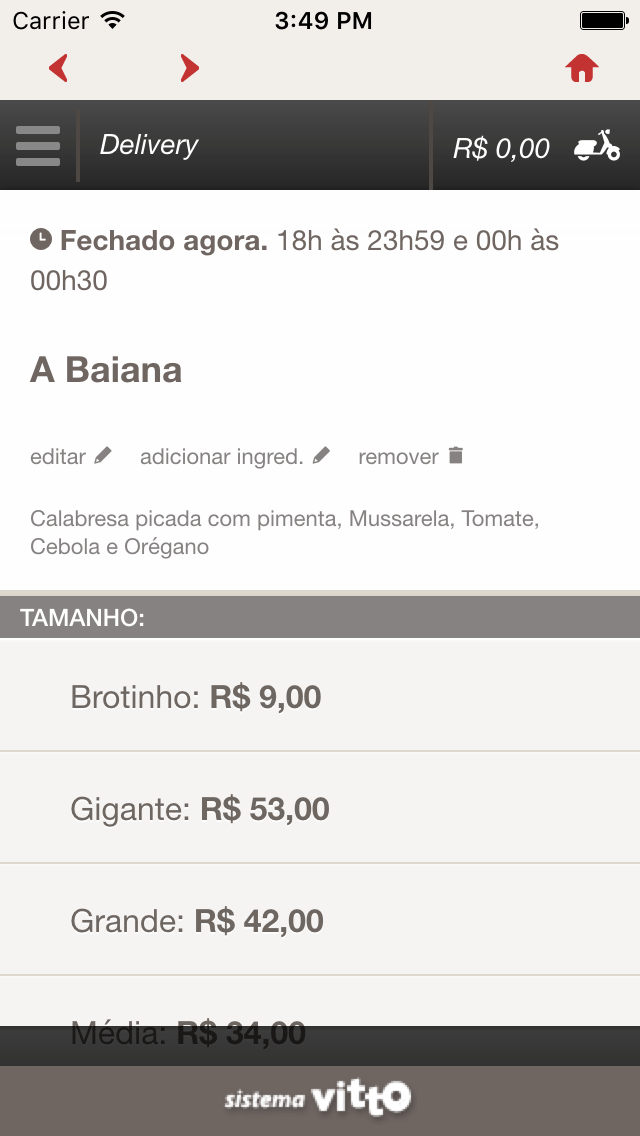Remove the item with remover
The image size is (640, 1136).
coord(411,456)
